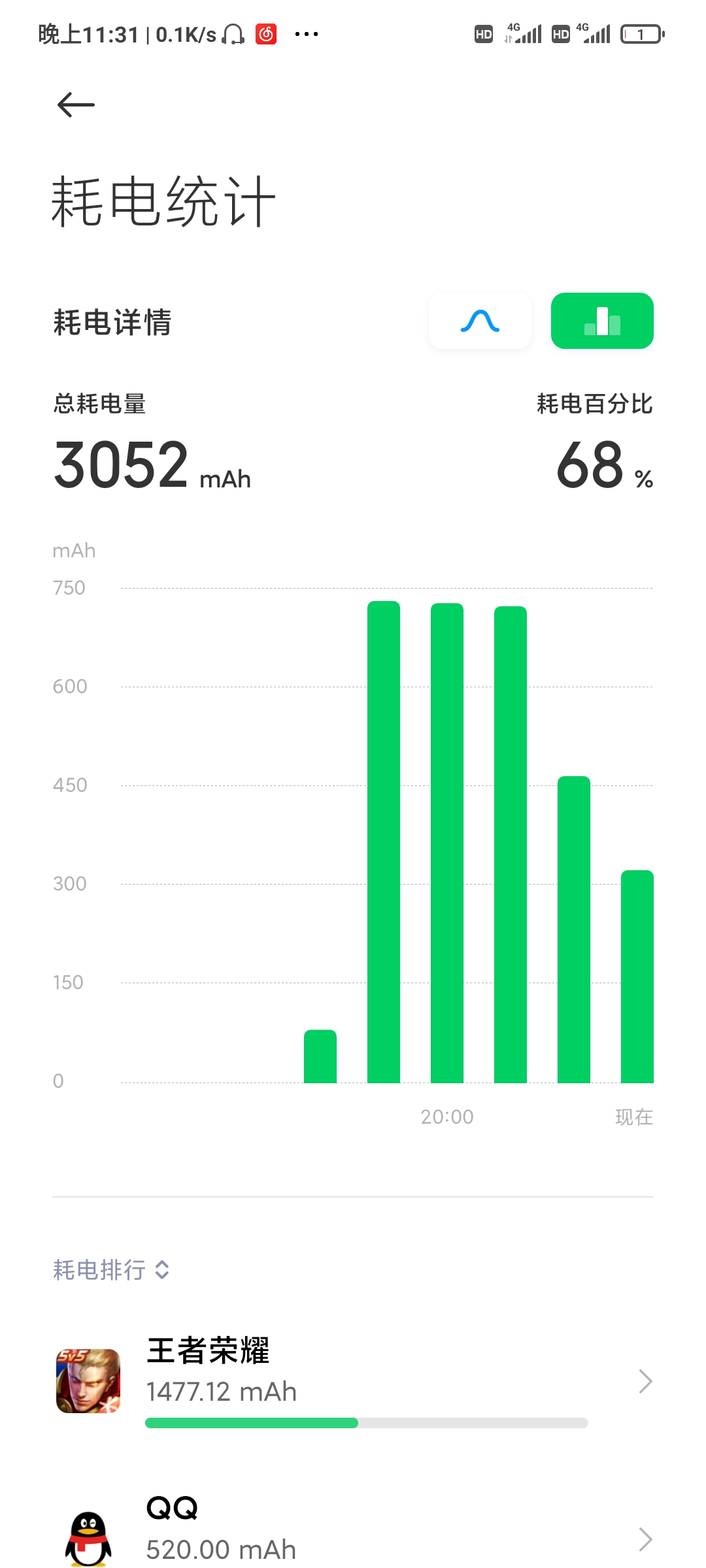Image resolution: width=706 pixels, height=1568 pixels.
Task: Go back using the top arrow
Action: point(76,105)
